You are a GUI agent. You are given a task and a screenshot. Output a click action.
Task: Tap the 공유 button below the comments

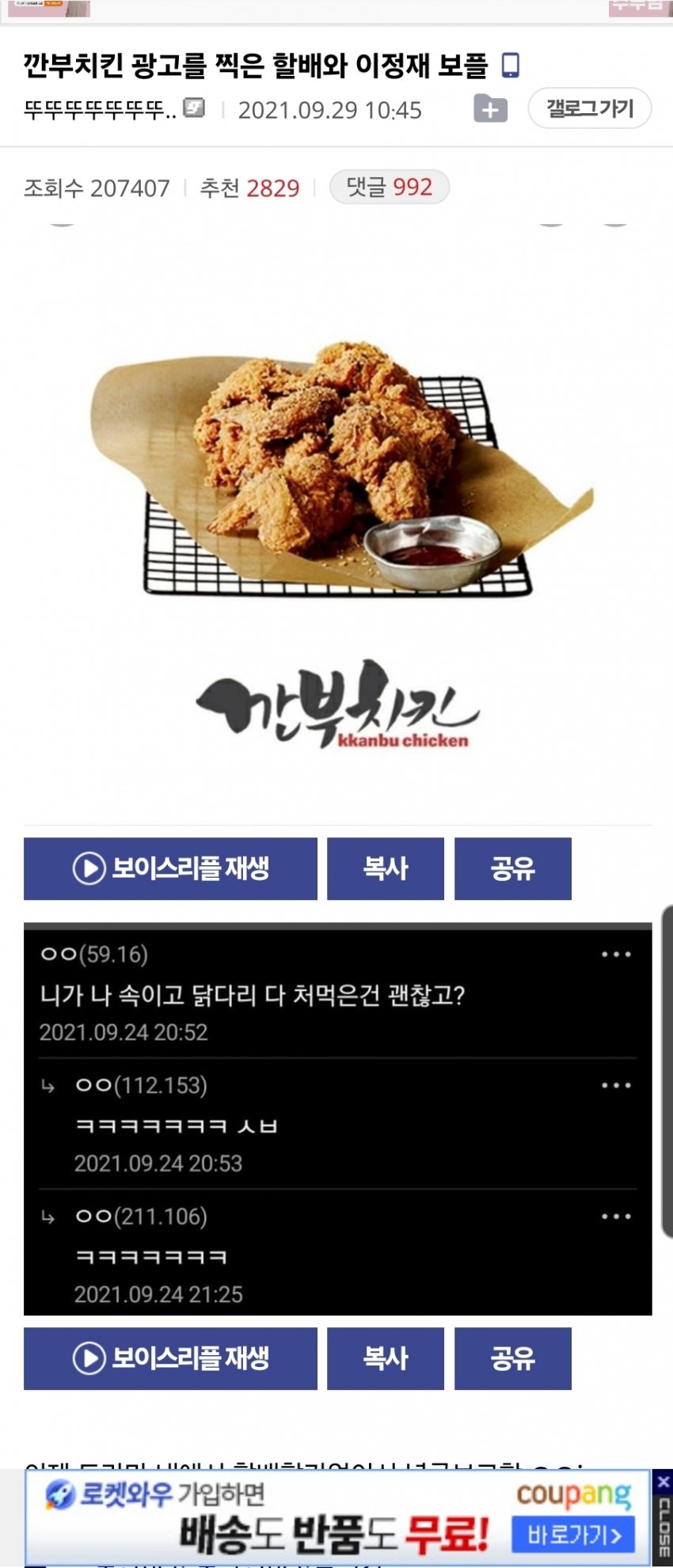coord(513,1358)
